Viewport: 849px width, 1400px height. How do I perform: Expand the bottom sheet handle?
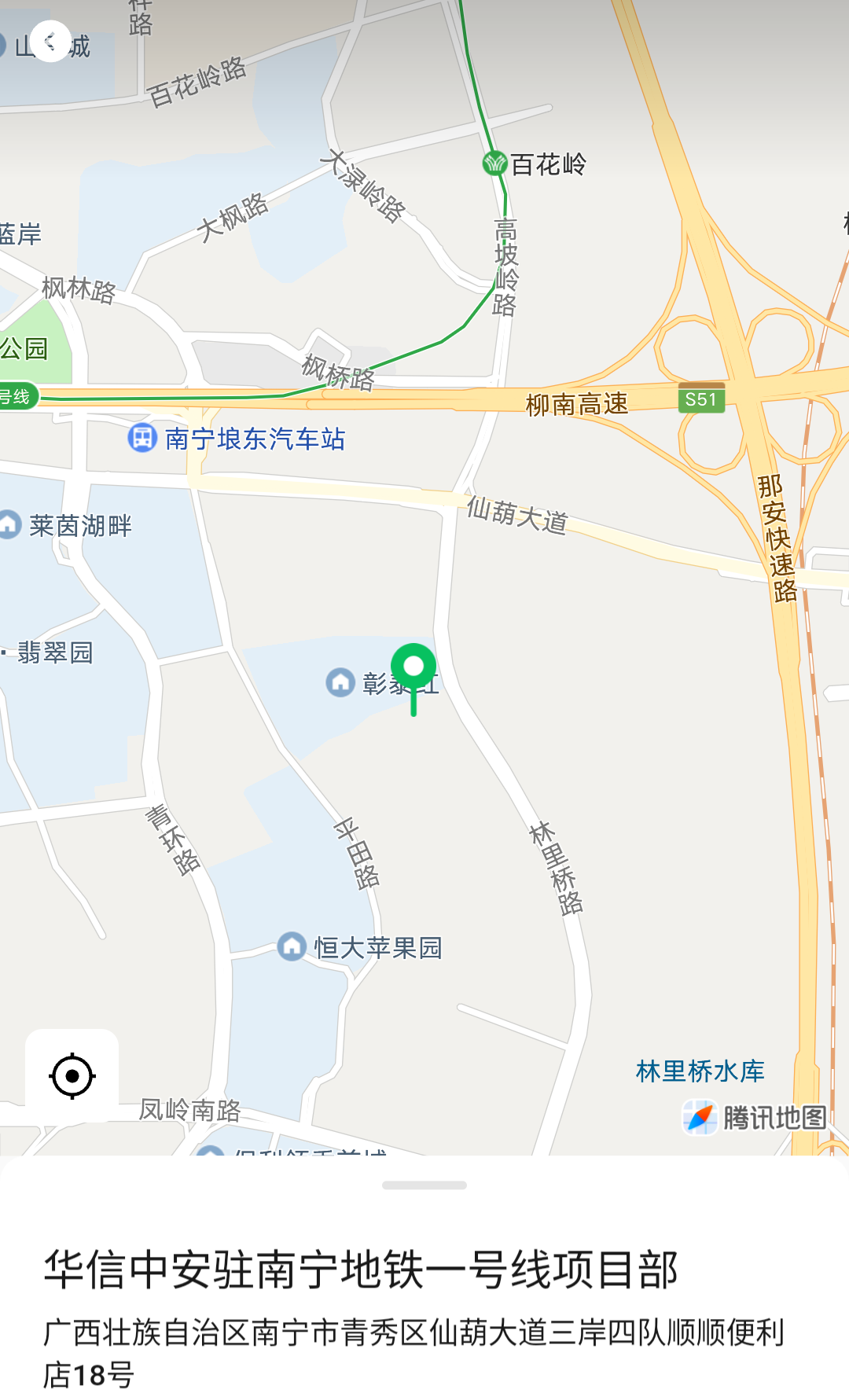(424, 1185)
